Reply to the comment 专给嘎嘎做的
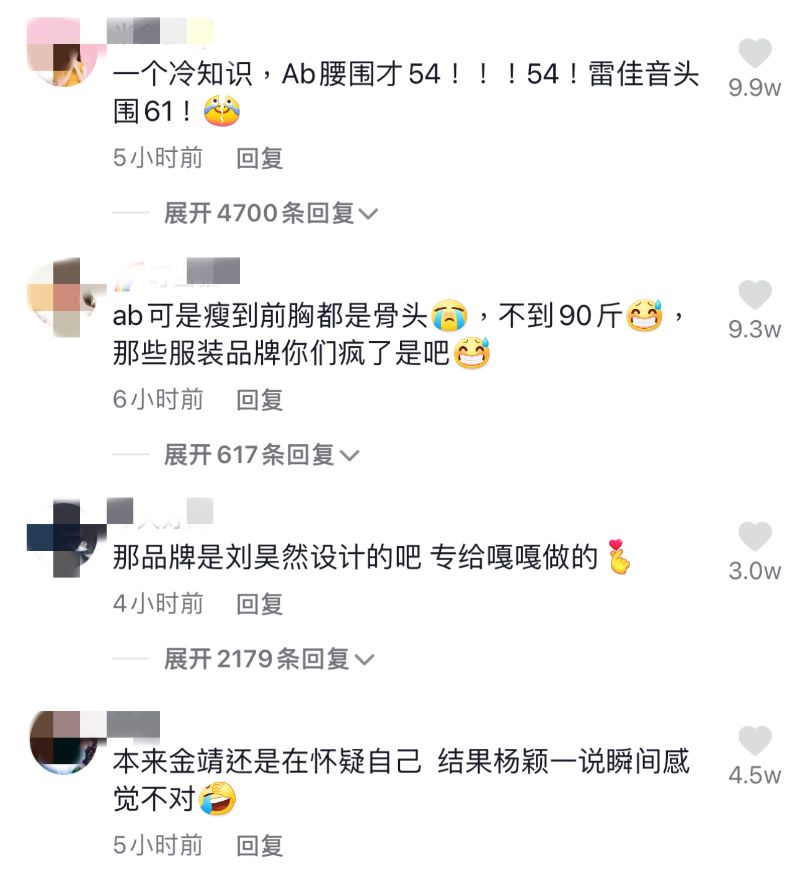The image size is (800, 871). click(260, 604)
